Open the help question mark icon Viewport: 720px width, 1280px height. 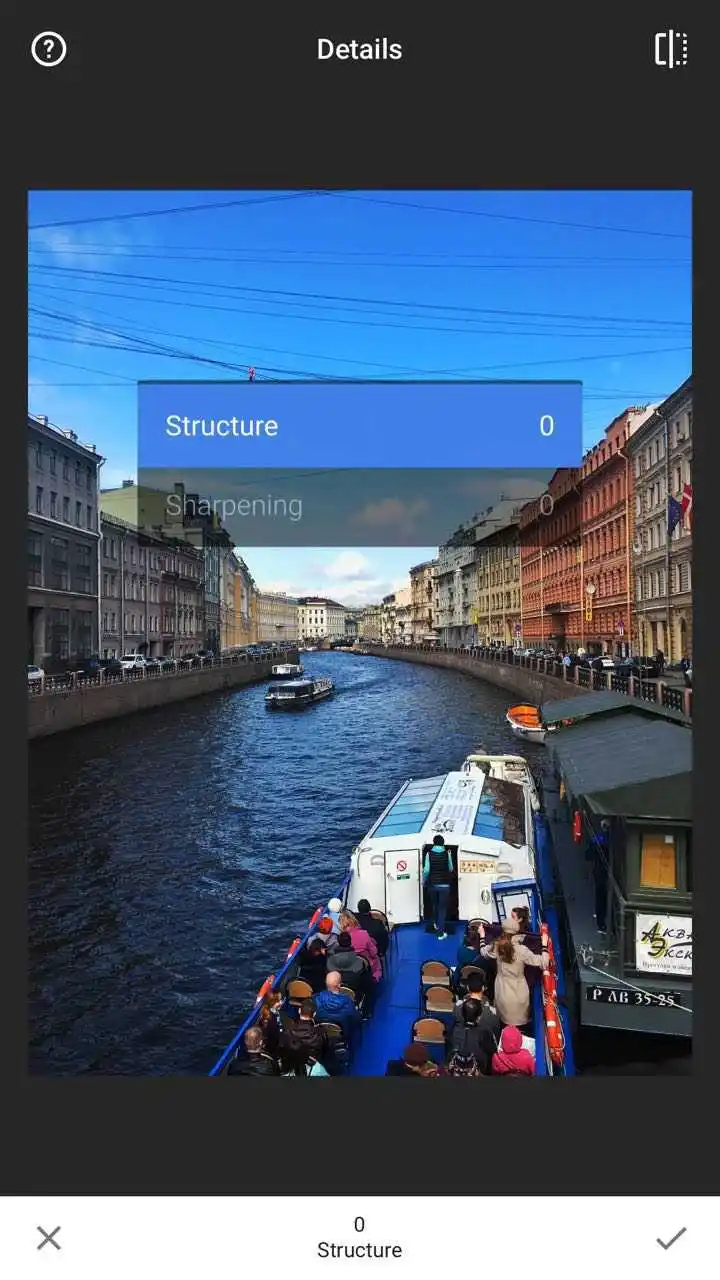[x=48, y=49]
